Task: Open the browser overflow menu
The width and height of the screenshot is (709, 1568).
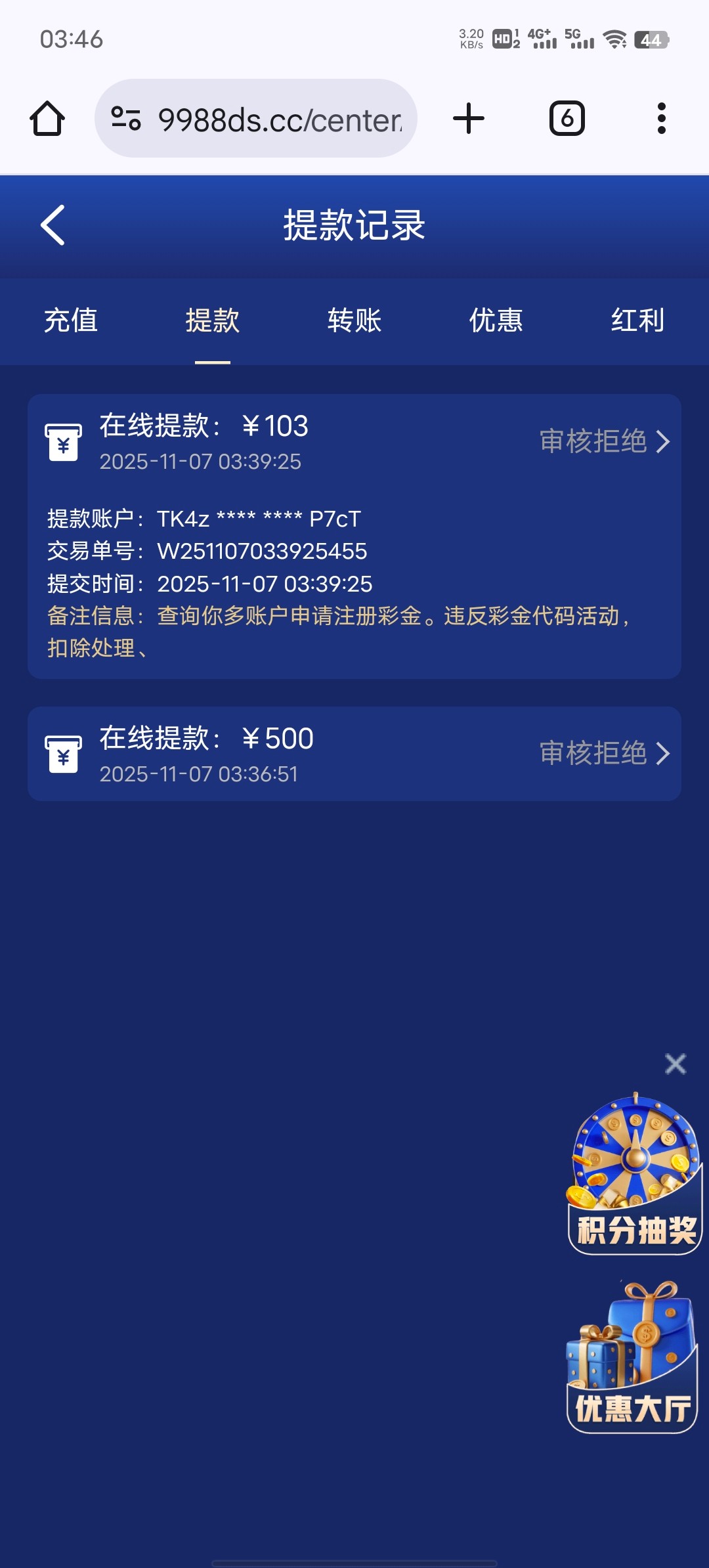Action: [x=661, y=119]
